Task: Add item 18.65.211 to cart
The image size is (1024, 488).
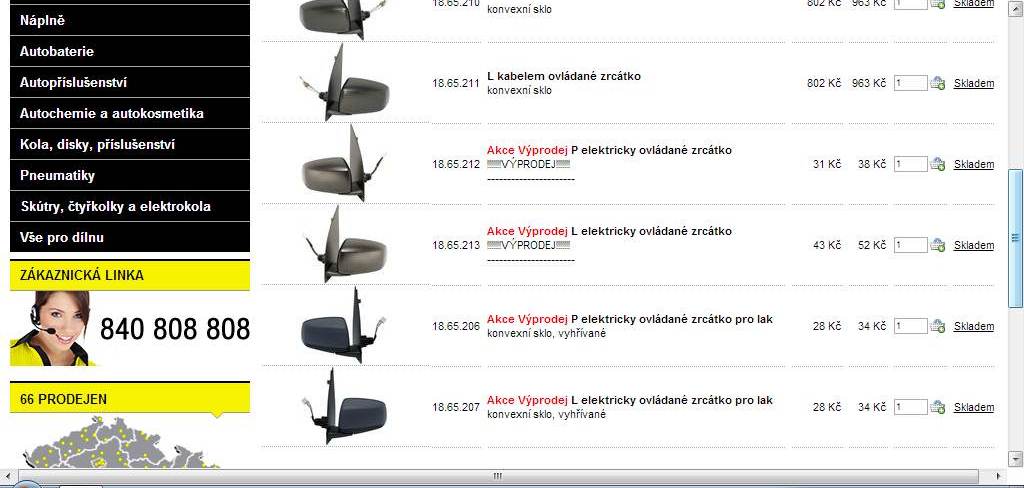Action: pos(938,83)
